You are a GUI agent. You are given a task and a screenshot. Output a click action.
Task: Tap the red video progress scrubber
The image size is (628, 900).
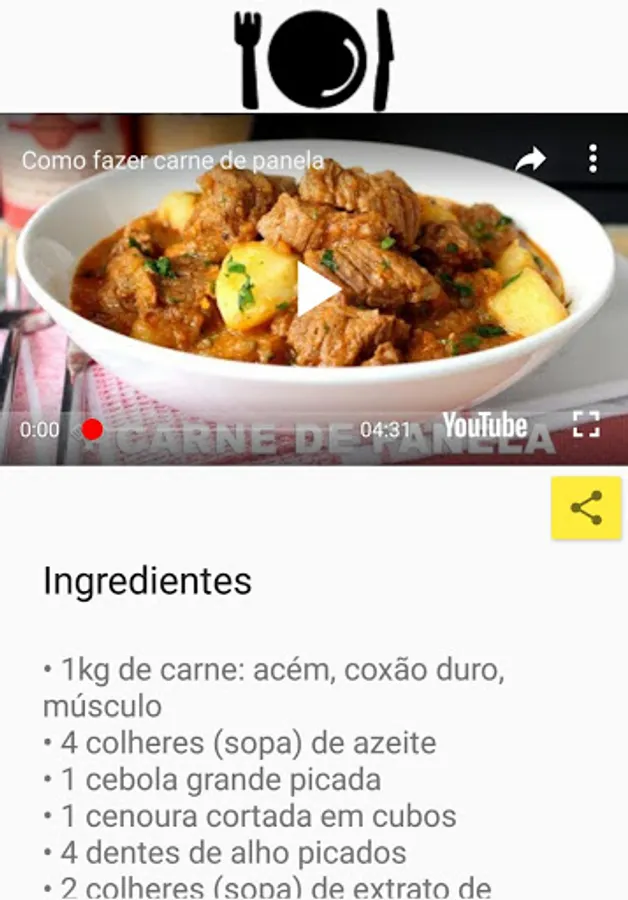point(92,430)
